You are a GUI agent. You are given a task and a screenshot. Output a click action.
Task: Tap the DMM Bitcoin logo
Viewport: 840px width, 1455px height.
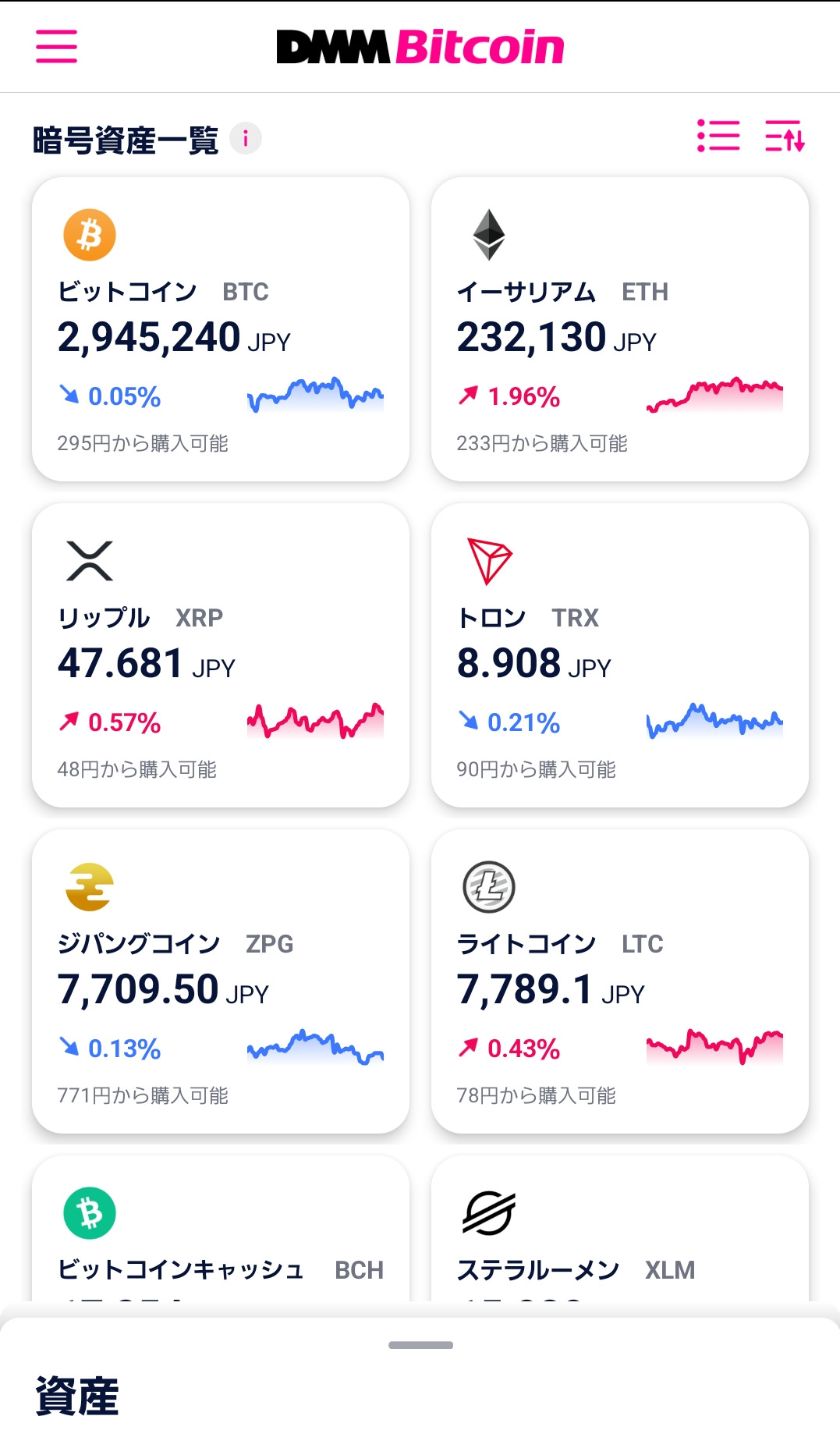[x=420, y=47]
